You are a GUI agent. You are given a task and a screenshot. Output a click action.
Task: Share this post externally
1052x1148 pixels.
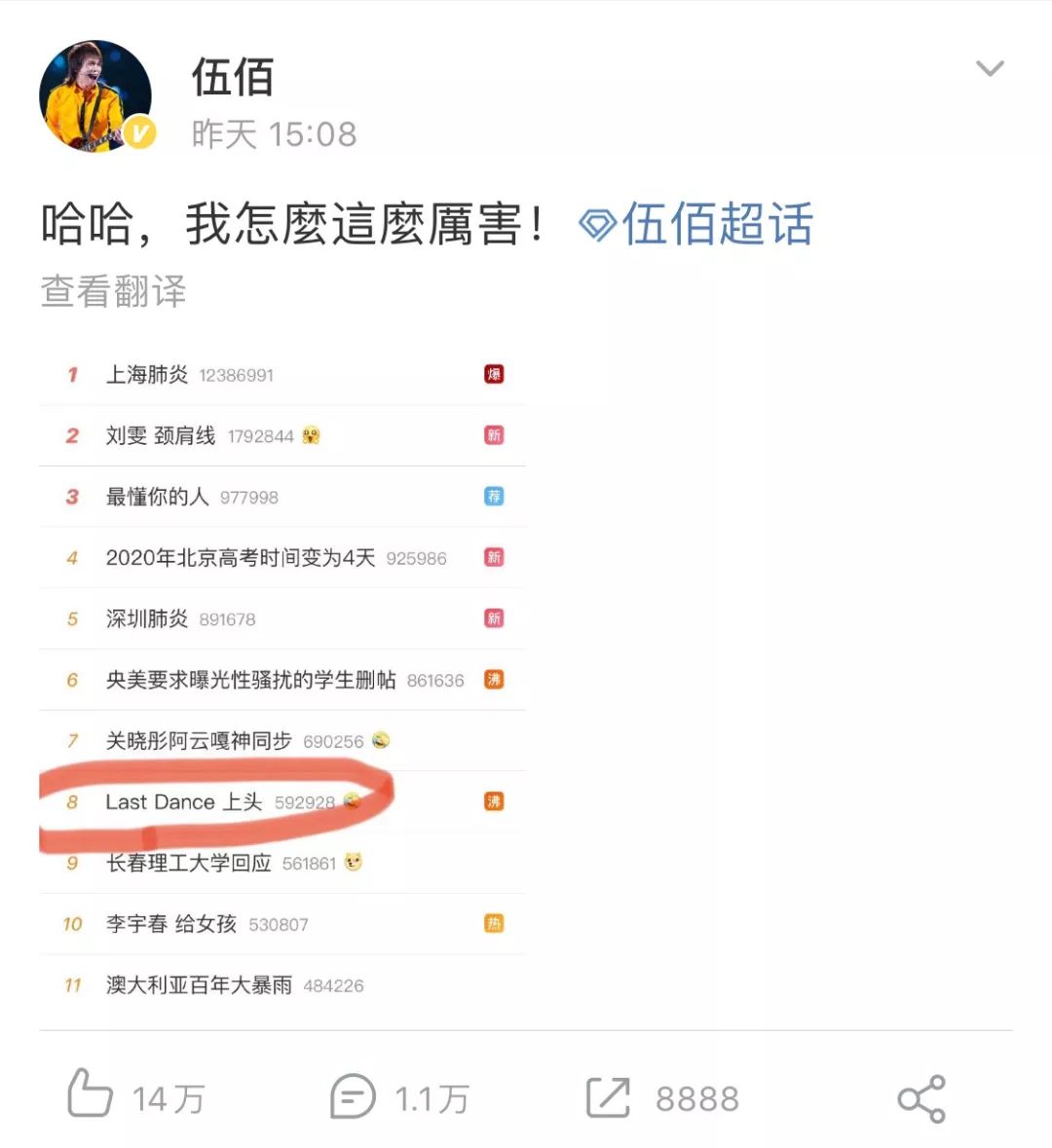tap(920, 1098)
